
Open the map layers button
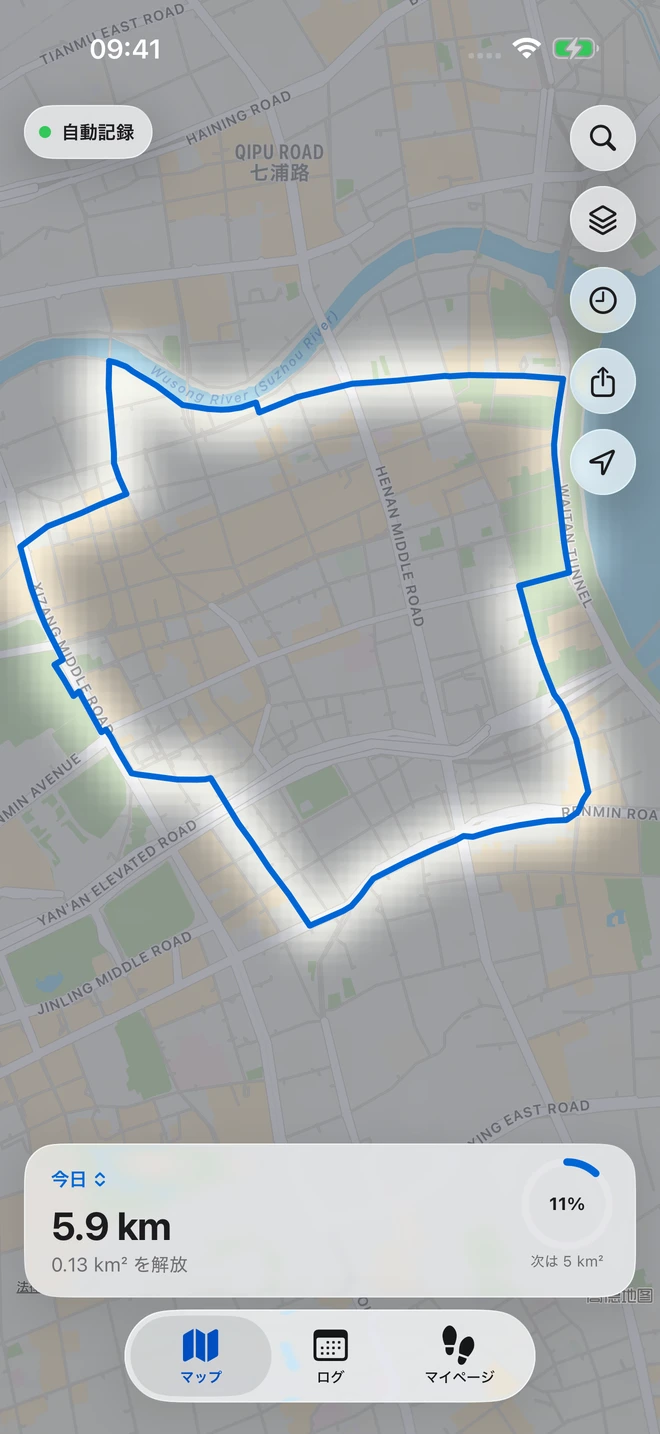[603, 219]
